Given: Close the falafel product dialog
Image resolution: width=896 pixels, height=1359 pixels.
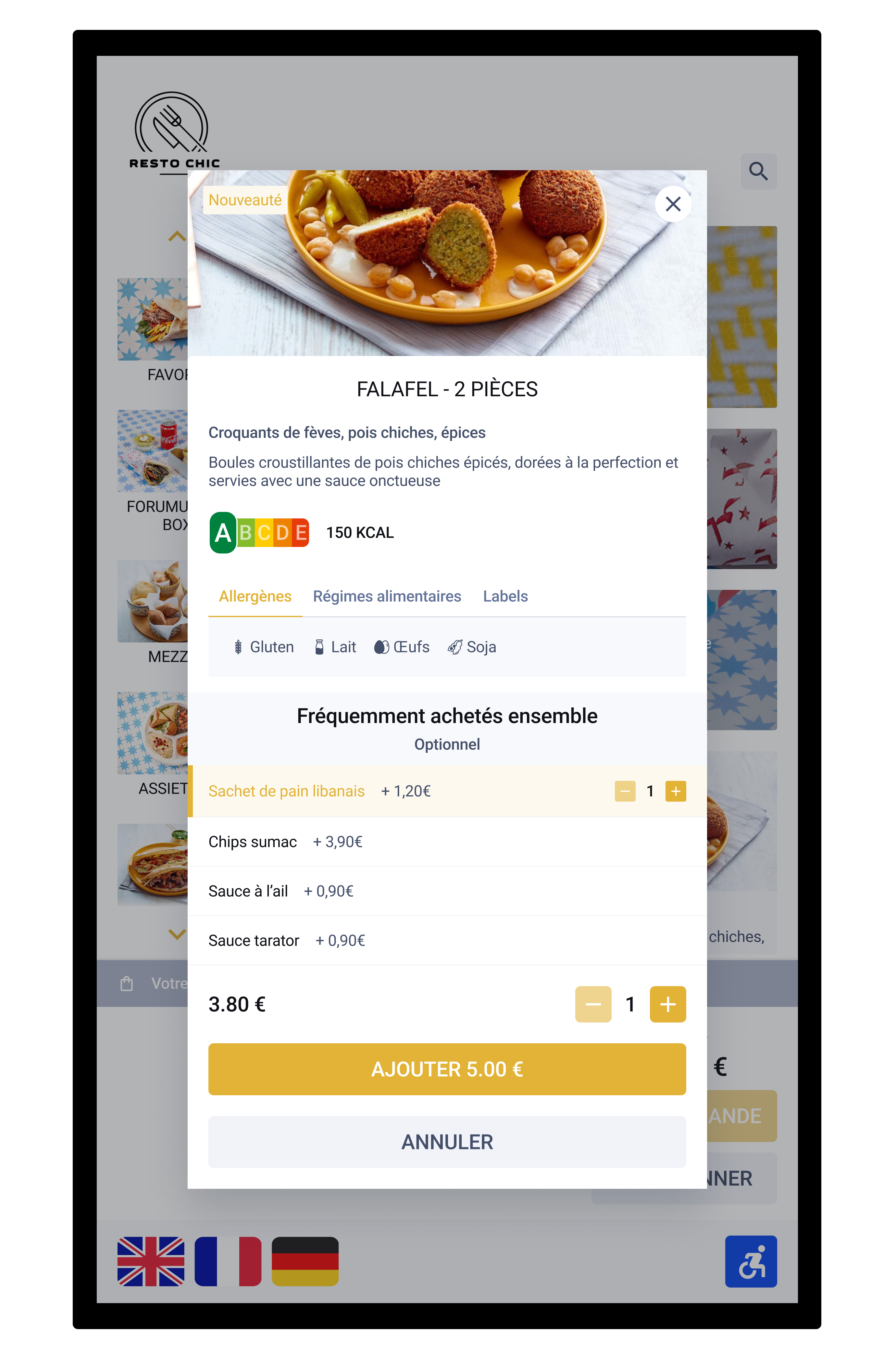Looking at the screenshot, I should [673, 204].
